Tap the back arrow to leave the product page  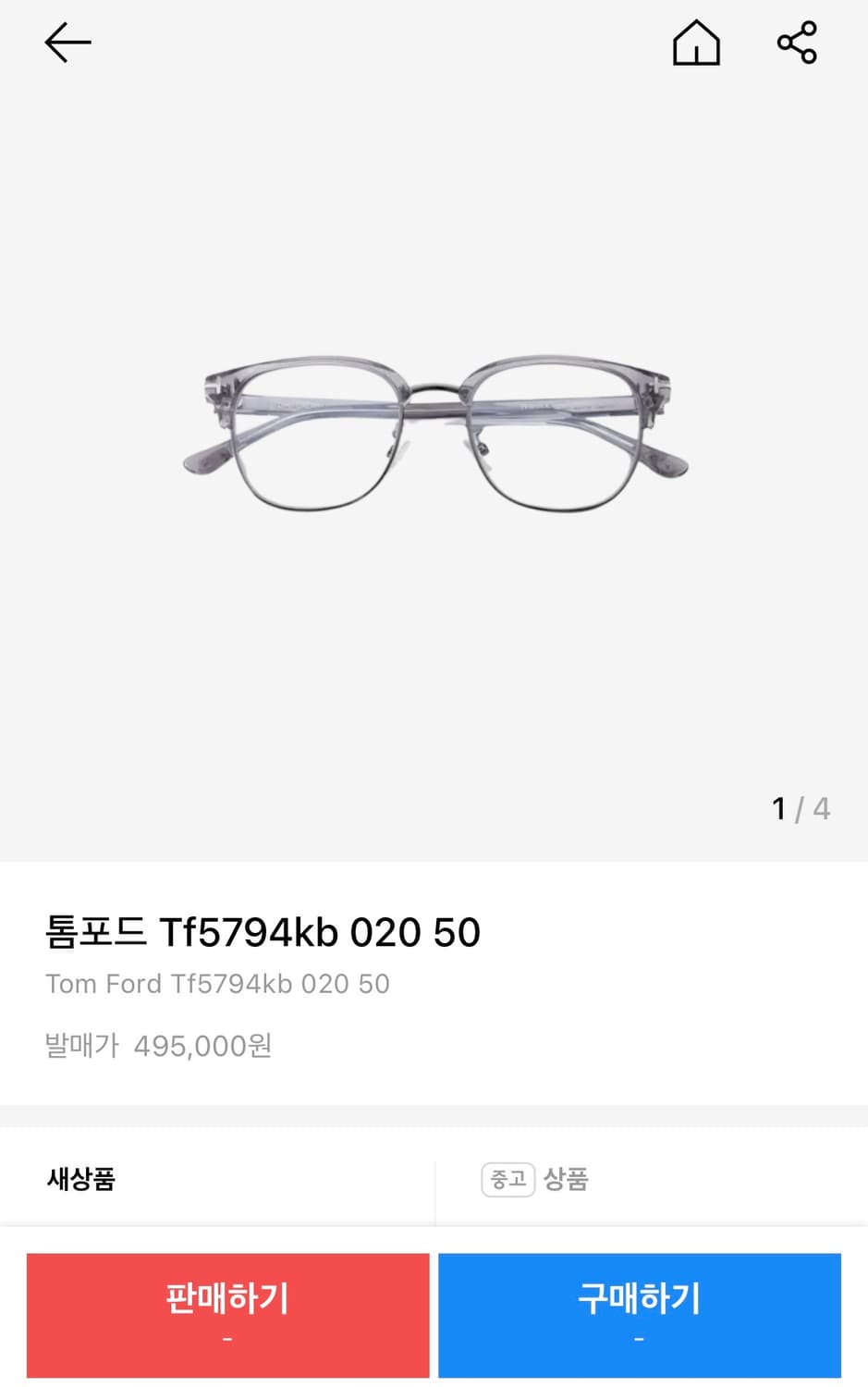click(x=67, y=43)
